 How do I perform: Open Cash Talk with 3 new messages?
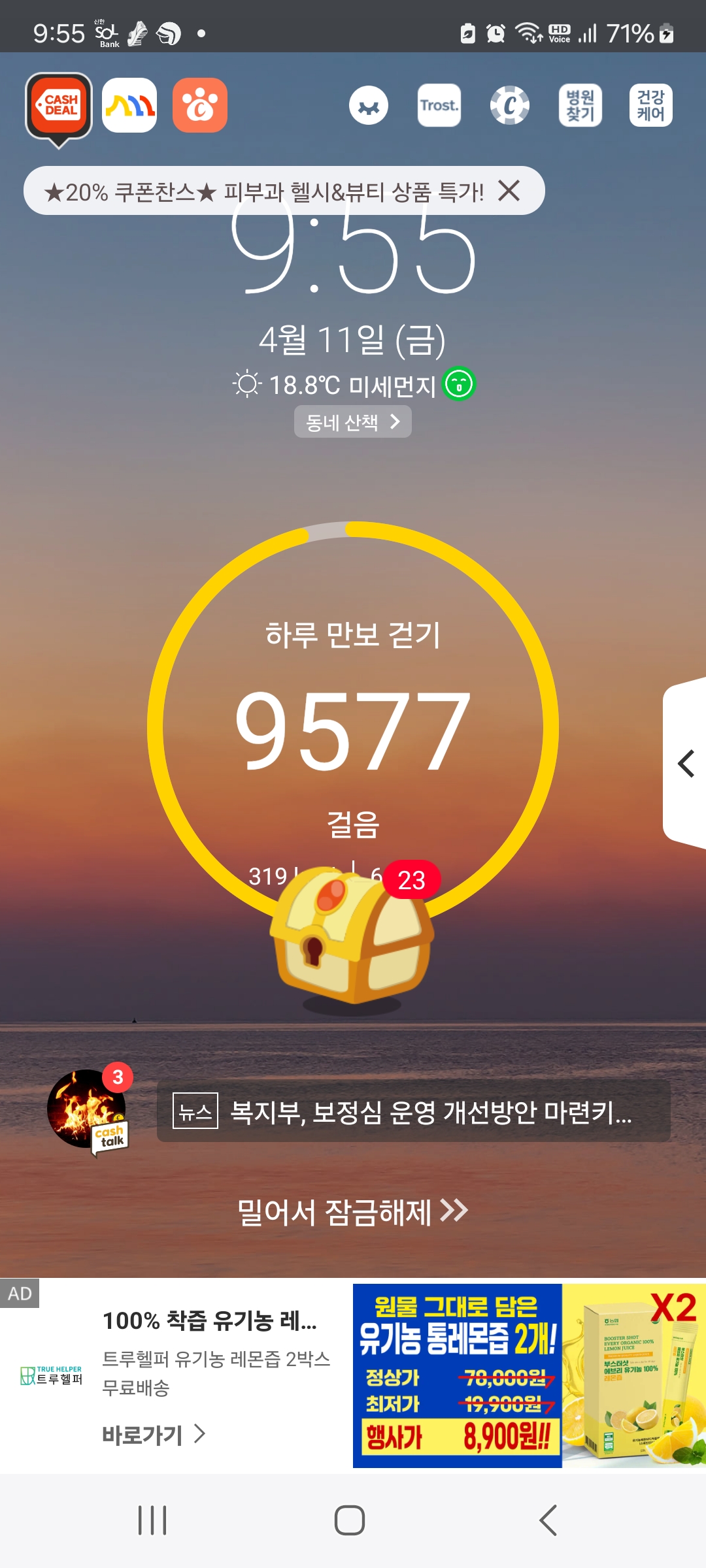[x=88, y=1110]
